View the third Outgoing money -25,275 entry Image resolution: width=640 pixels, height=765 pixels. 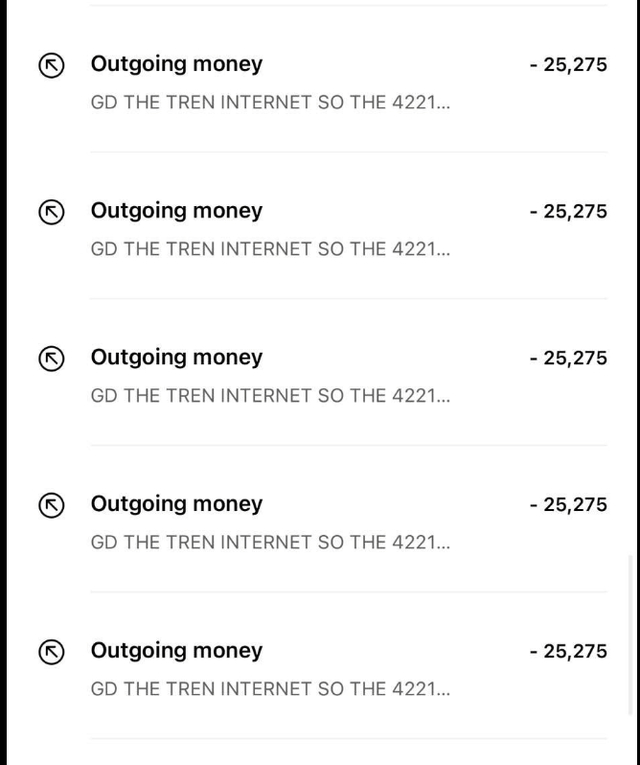(320, 374)
